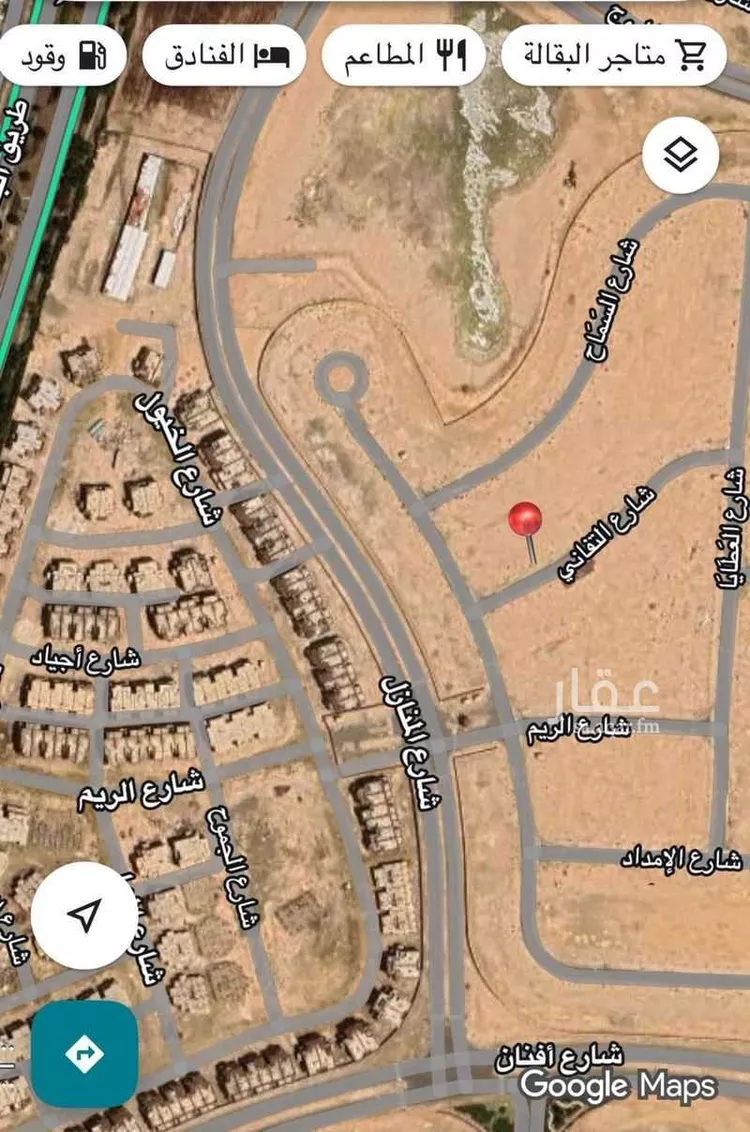The width and height of the screenshot is (750, 1132).
Task: Tap the الفنادق hotels chip
Action: pos(222,55)
